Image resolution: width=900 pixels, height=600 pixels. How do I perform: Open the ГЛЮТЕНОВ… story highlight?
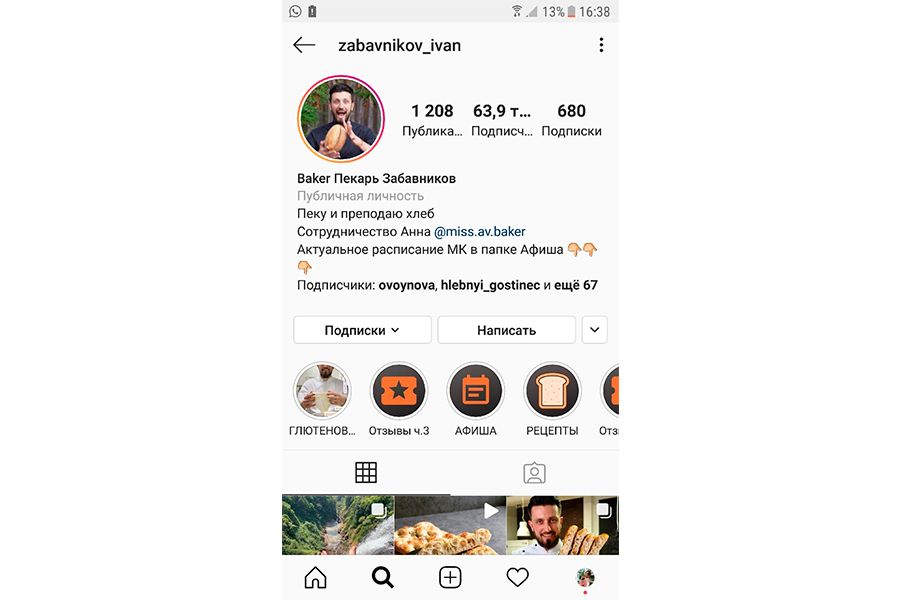[x=321, y=391]
